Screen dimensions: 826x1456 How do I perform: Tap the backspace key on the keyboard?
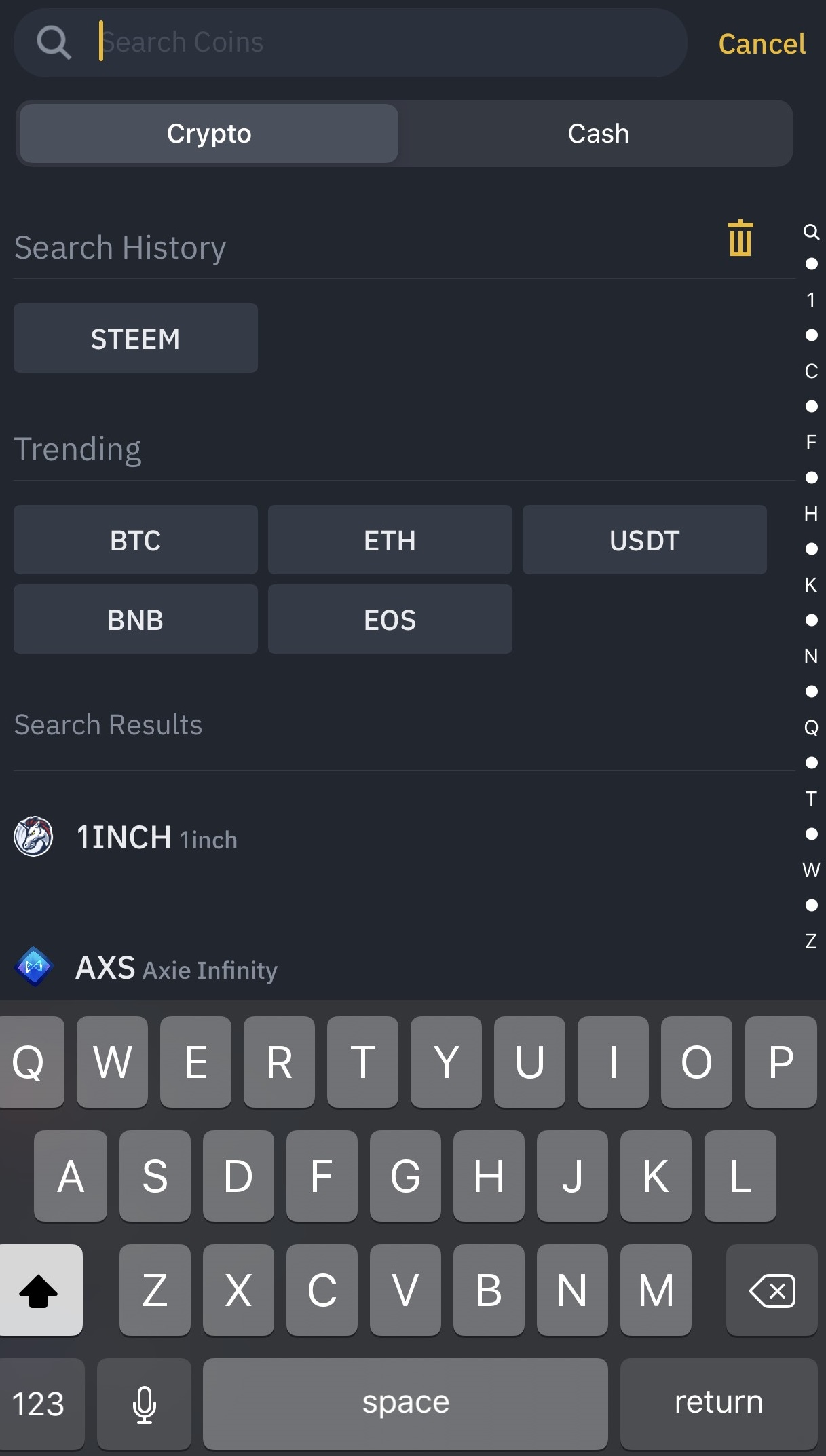click(772, 1290)
